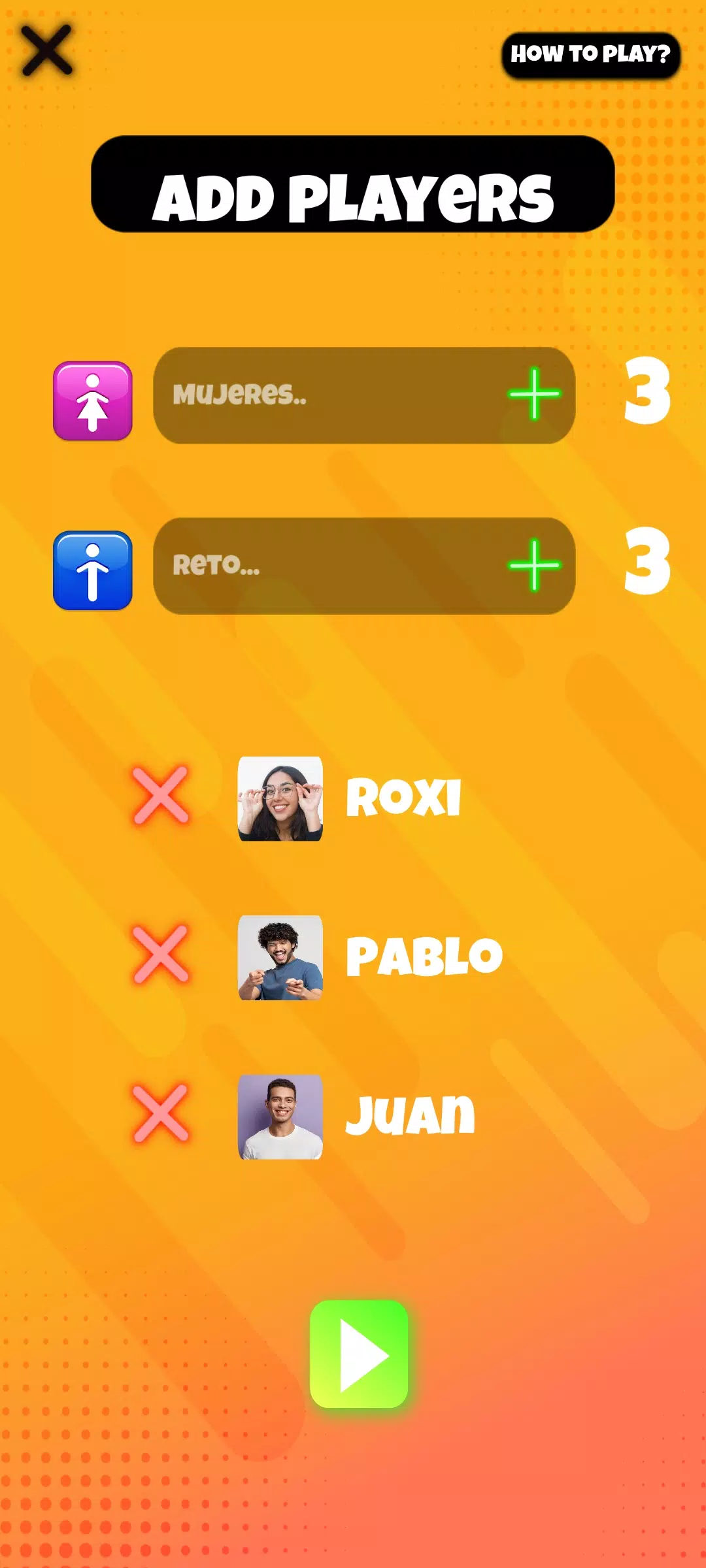Change Juan's profile photo
Image resolution: width=706 pixels, height=1568 pixels.
point(280,1117)
